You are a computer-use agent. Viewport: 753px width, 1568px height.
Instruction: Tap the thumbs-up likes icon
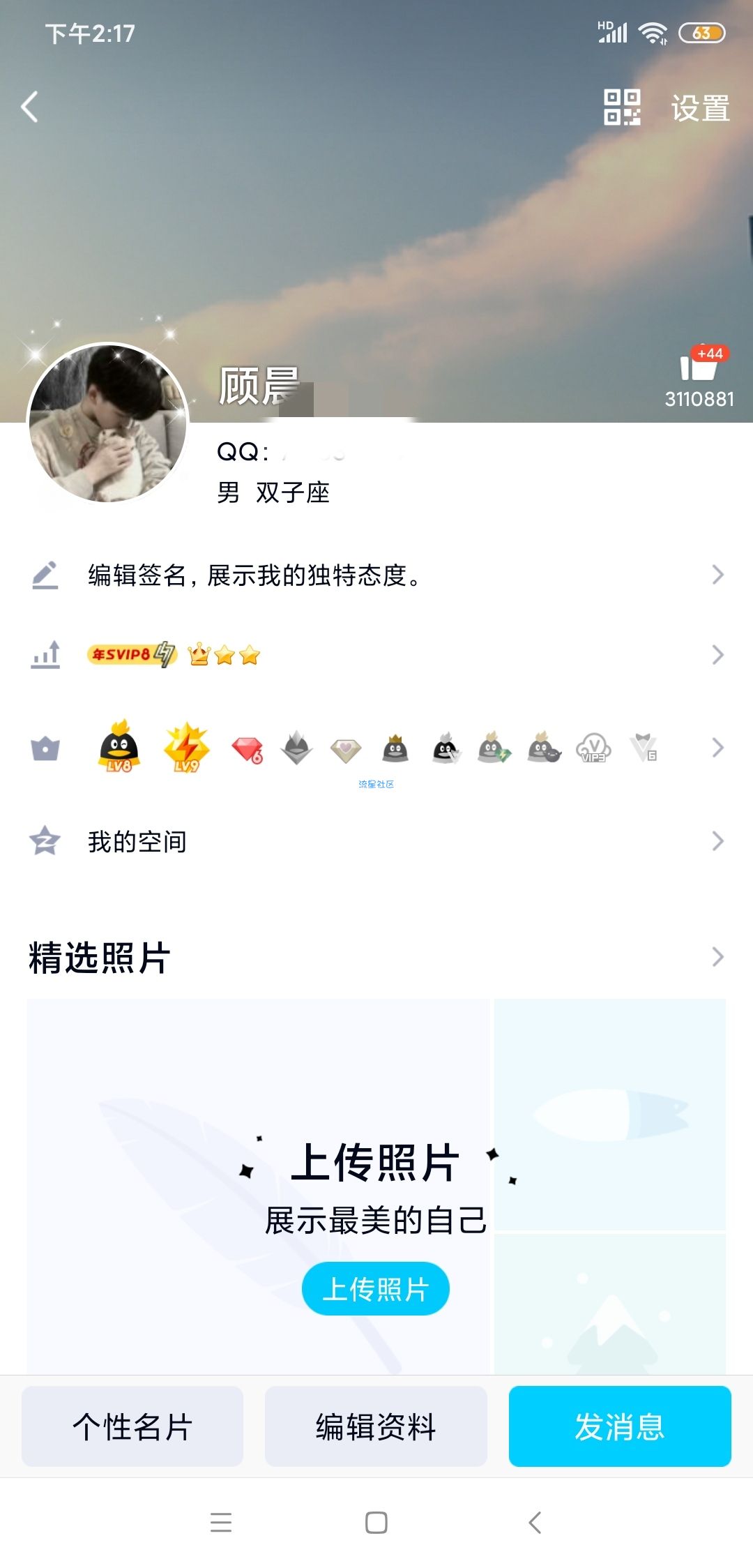pyautogui.click(x=699, y=367)
